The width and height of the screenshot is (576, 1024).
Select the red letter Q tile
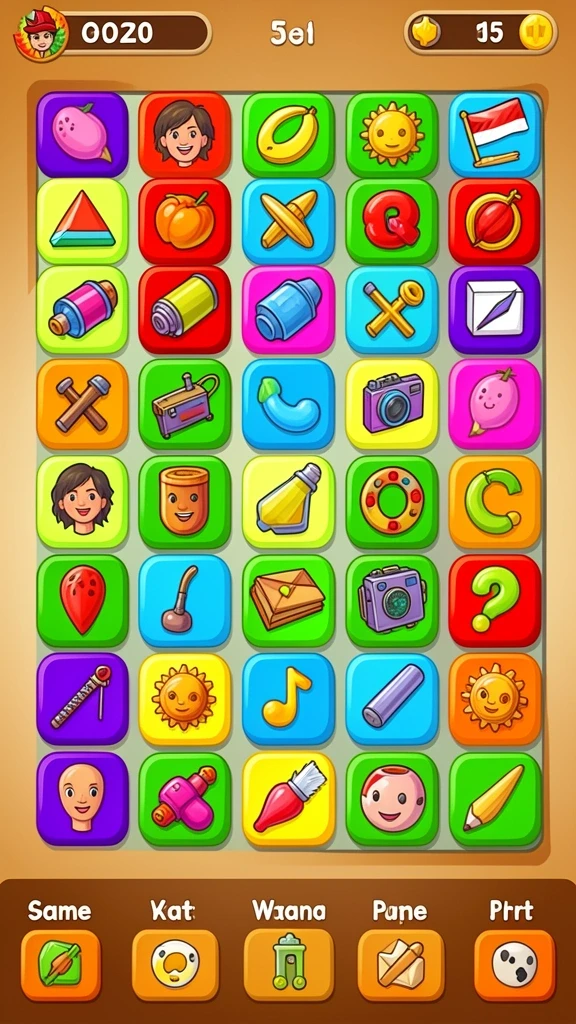(392, 221)
